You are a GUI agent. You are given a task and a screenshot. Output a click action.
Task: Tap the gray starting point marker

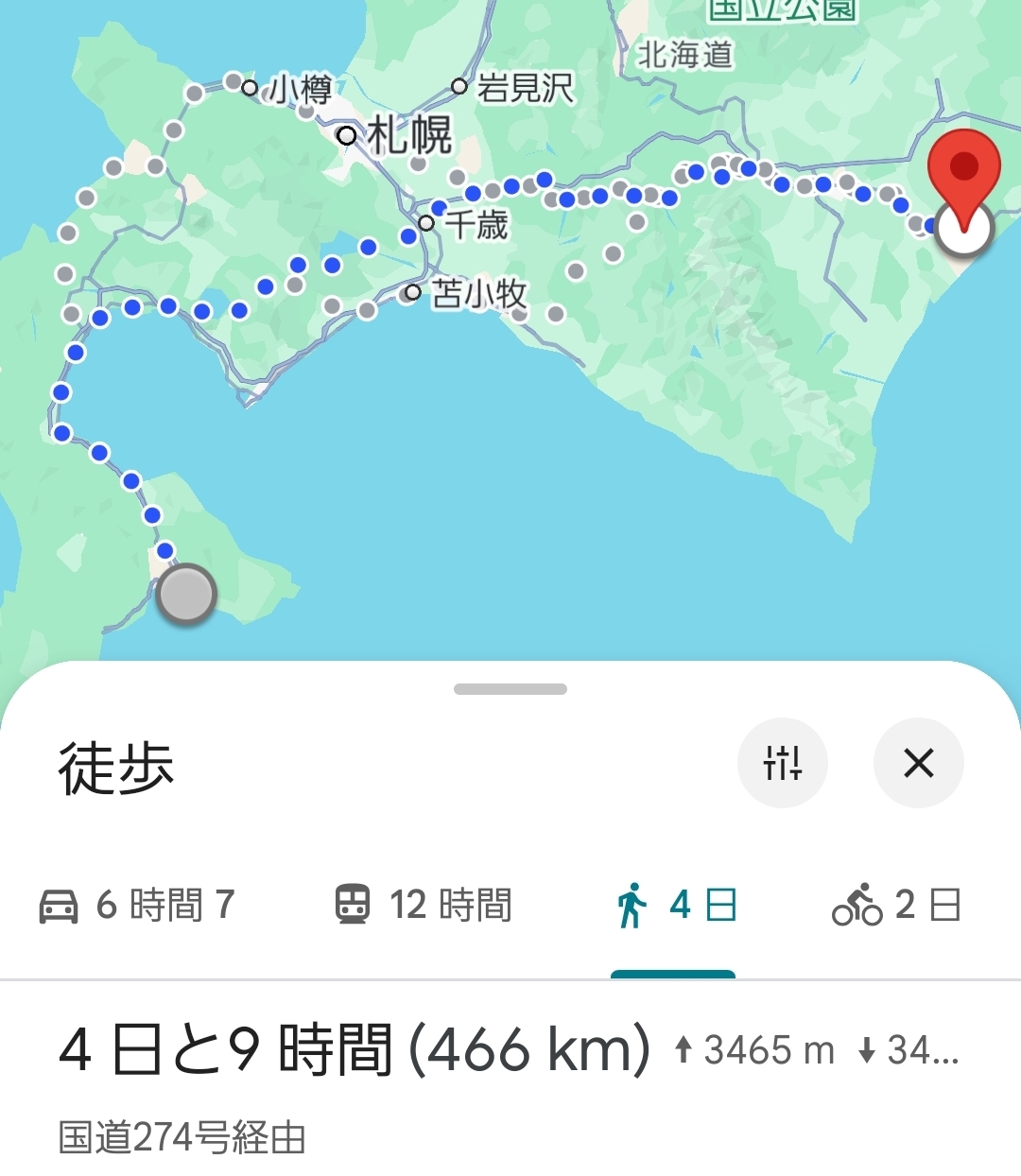186,595
